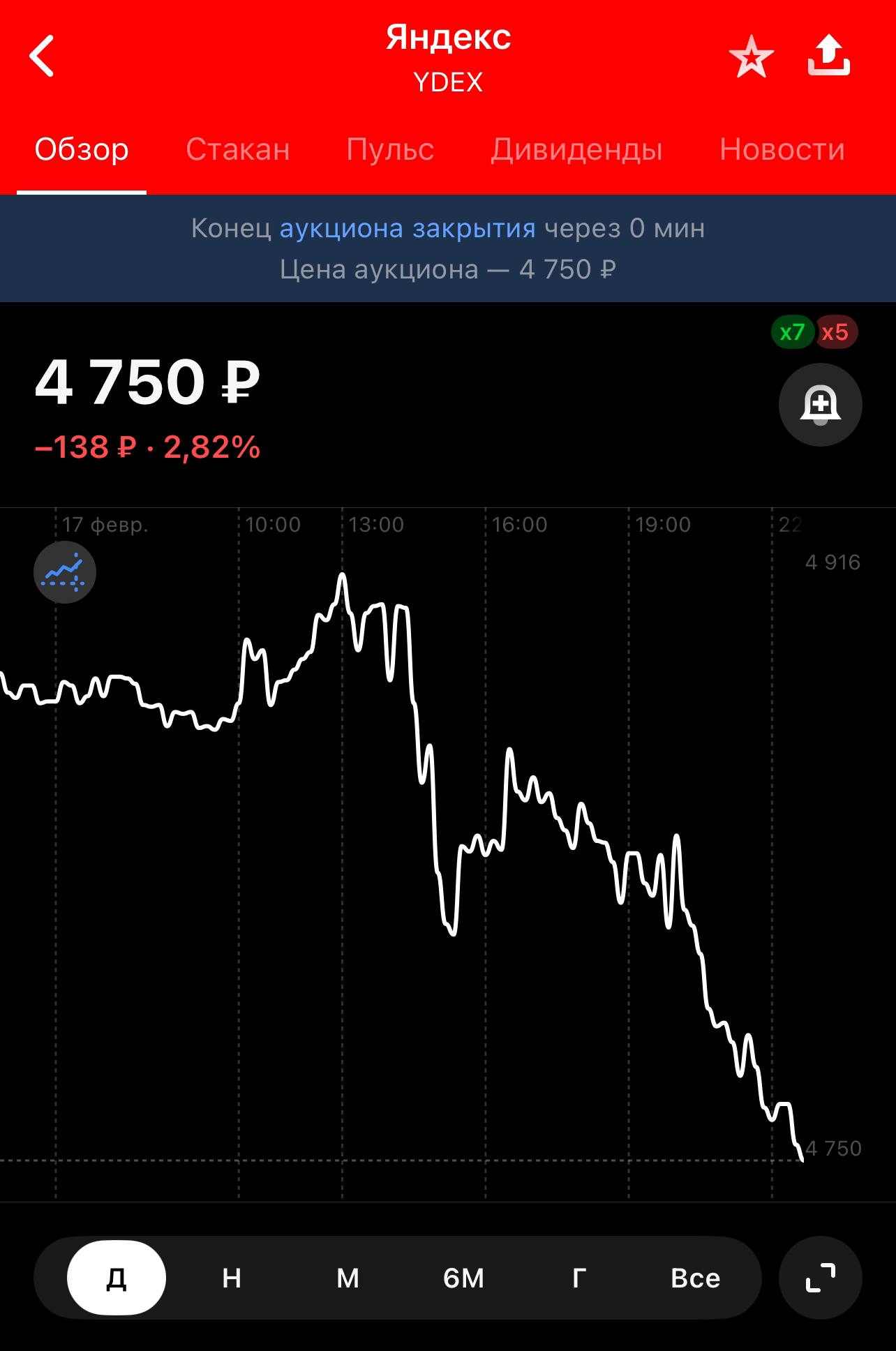The height and width of the screenshot is (1351, 896).
Task: Select the Н weekly chart period
Action: point(232,1278)
